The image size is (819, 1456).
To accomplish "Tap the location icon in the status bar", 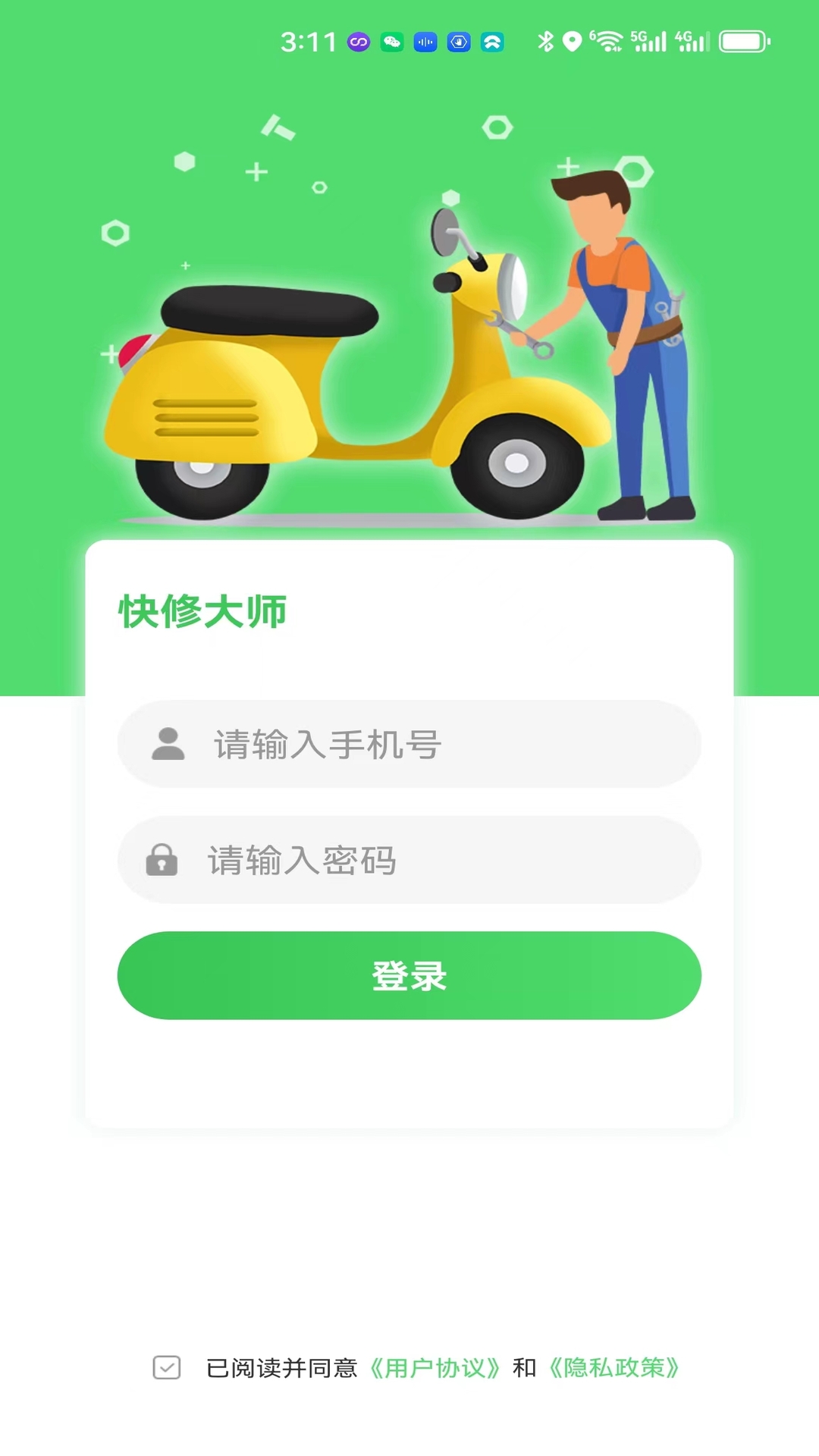I will (x=572, y=40).
